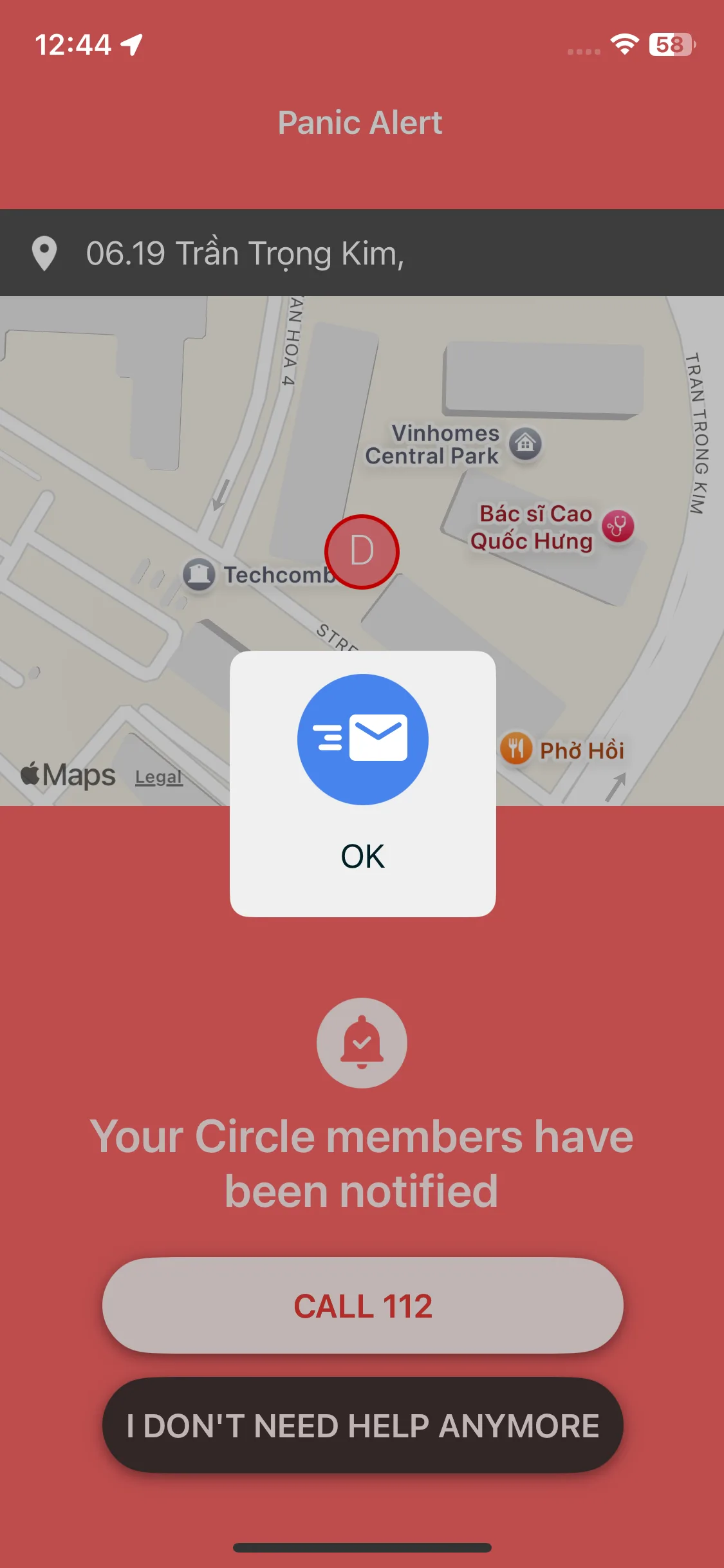Call 112 emergency number
Screen dimensions: 724x1568
362,1306
